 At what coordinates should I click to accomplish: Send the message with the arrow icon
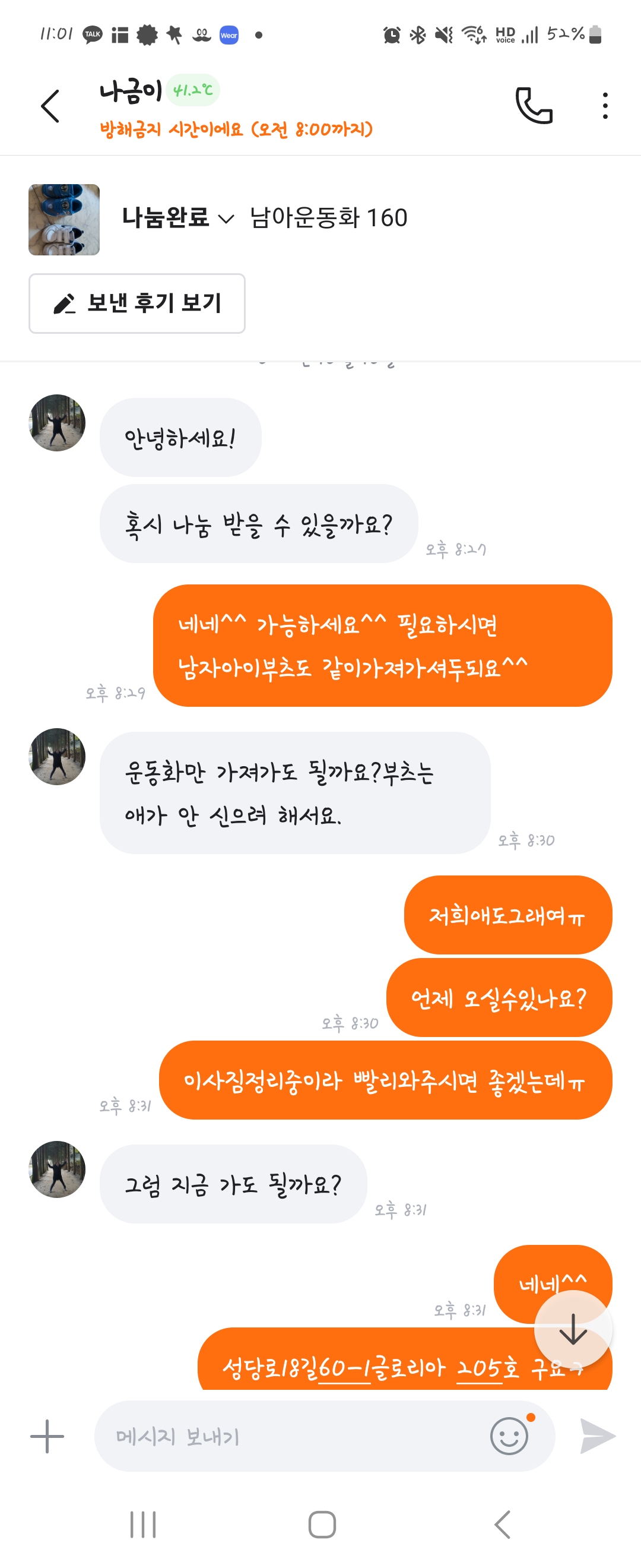[x=597, y=1437]
